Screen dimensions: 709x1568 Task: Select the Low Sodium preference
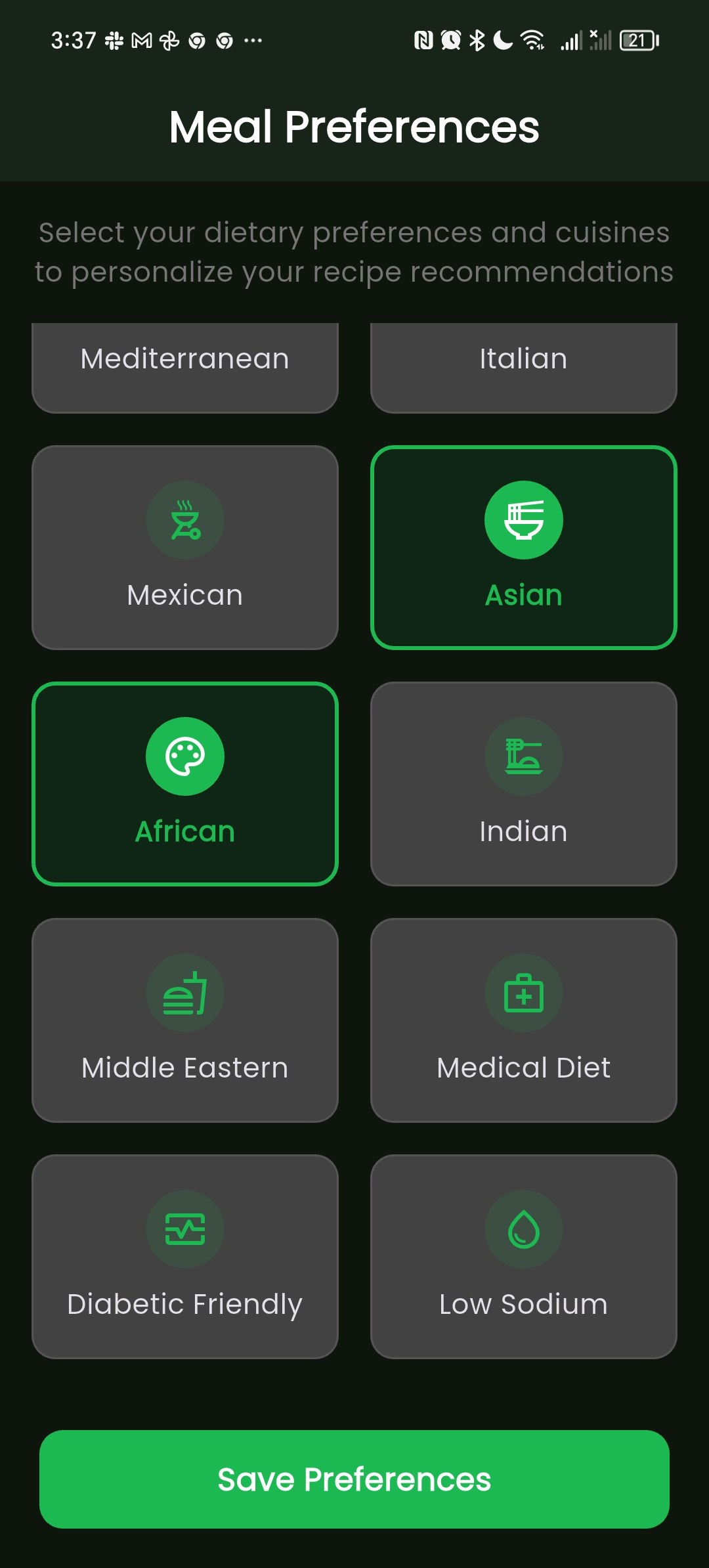523,1257
